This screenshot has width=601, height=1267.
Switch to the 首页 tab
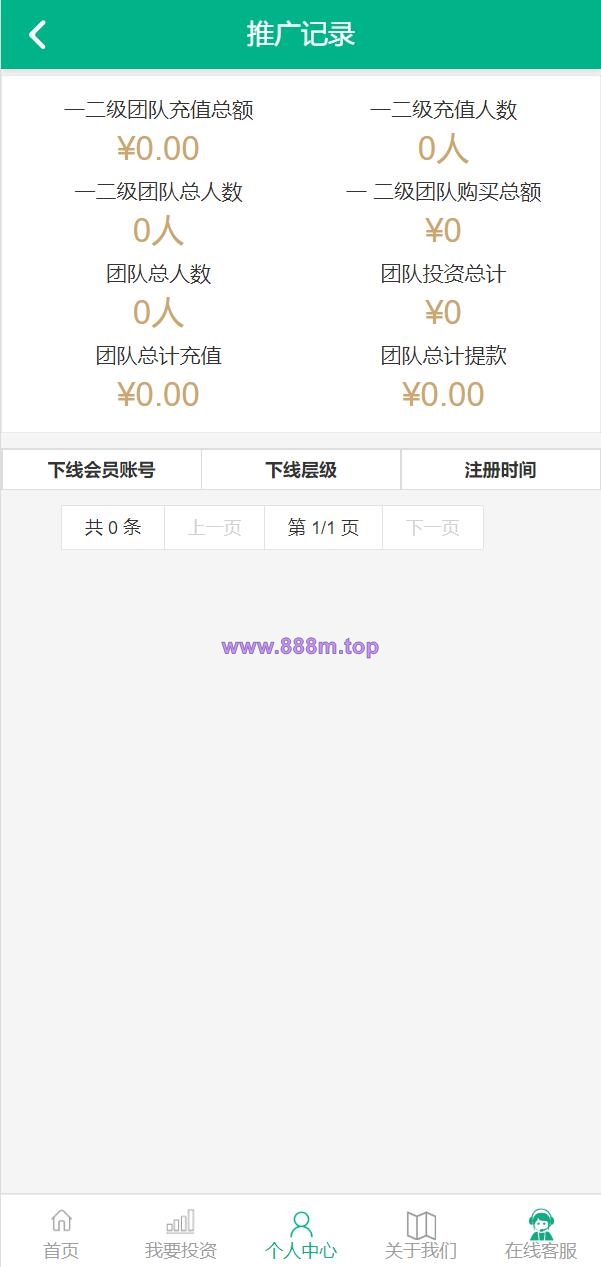click(61, 1234)
